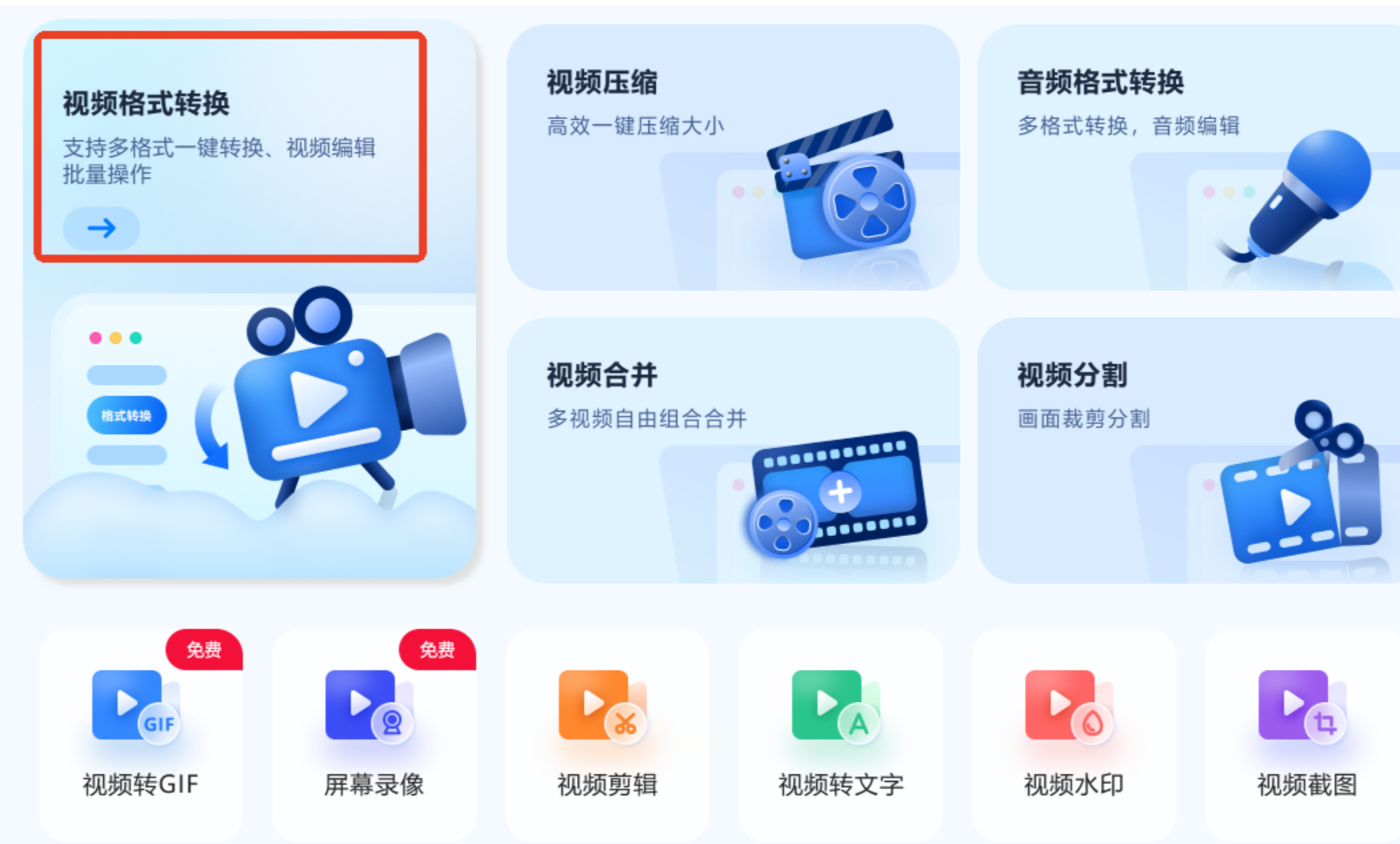
Task: Choose the 视频转文字 tool
Action: click(x=840, y=733)
